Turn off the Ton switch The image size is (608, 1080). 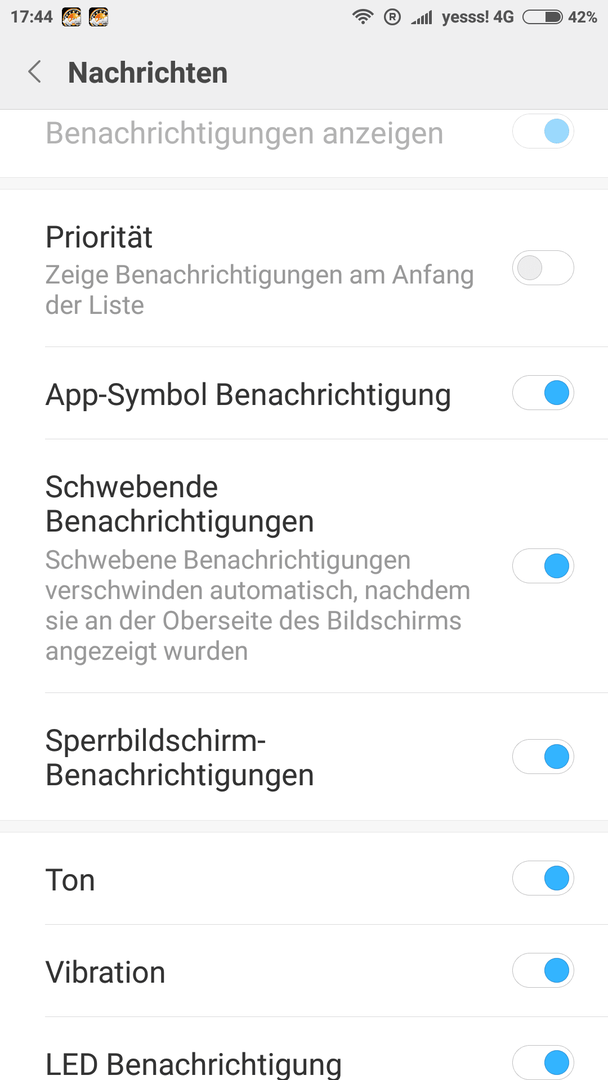coord(543,878)
